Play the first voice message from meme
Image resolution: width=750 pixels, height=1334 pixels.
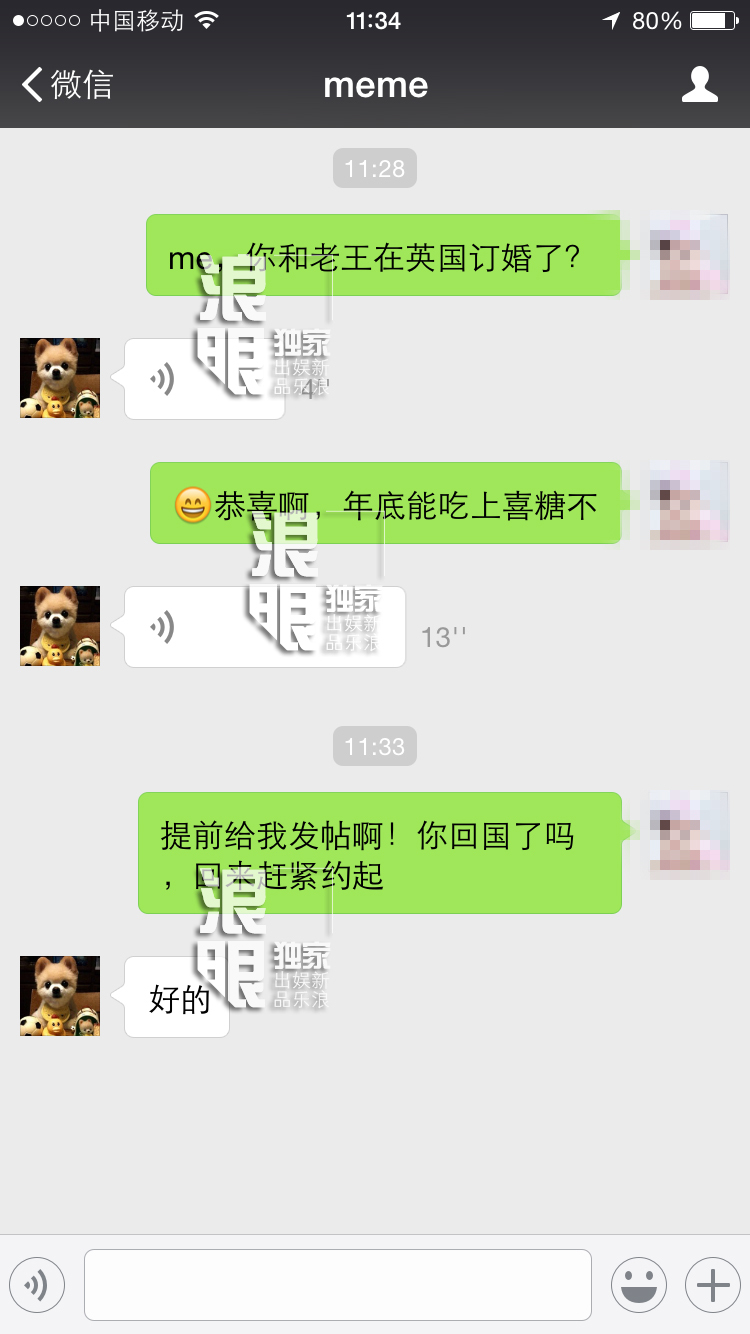coord(204,379)
